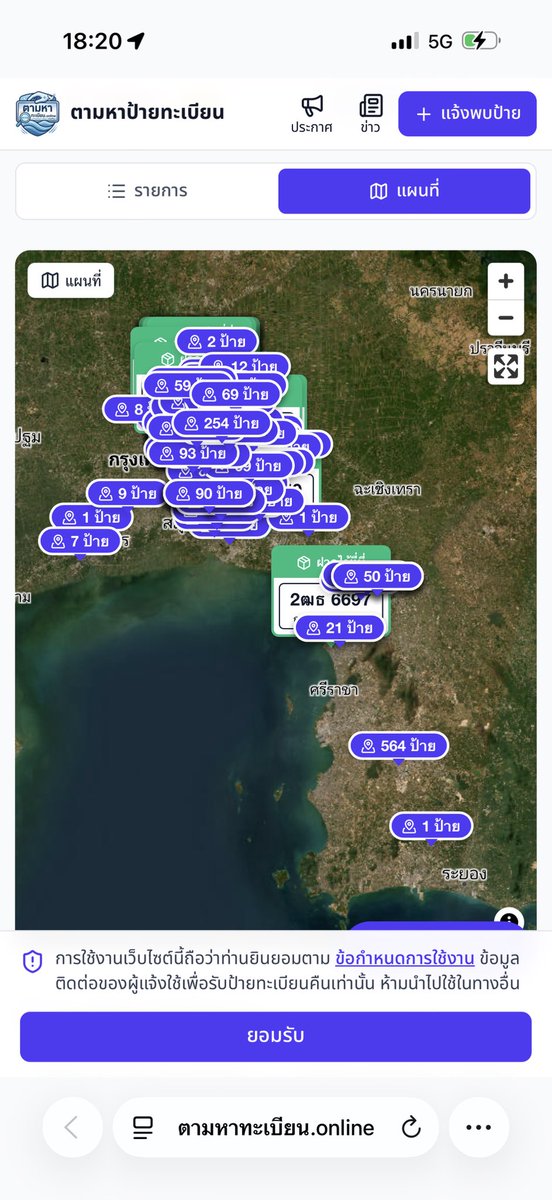552x1200 pixels.
Task: Switch to the รายการ list view
Action: tap(148, 191)
